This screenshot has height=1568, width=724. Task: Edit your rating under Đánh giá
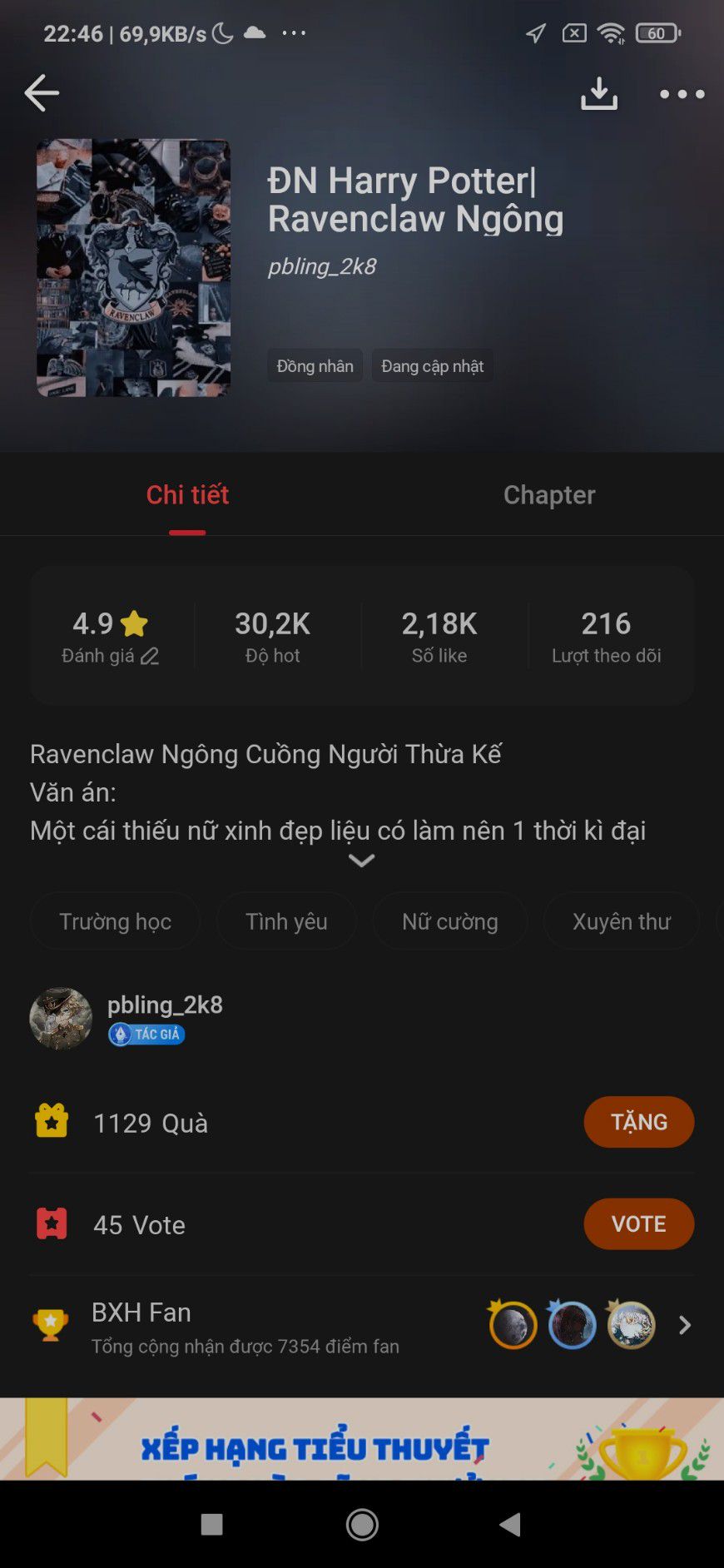pos(150,657)
